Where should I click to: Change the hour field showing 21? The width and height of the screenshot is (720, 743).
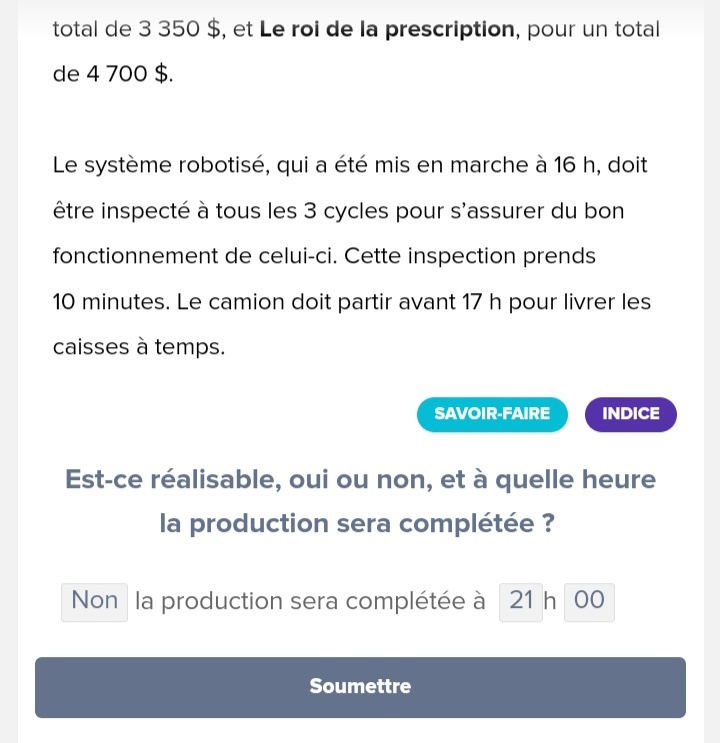(x=521, y=601)
